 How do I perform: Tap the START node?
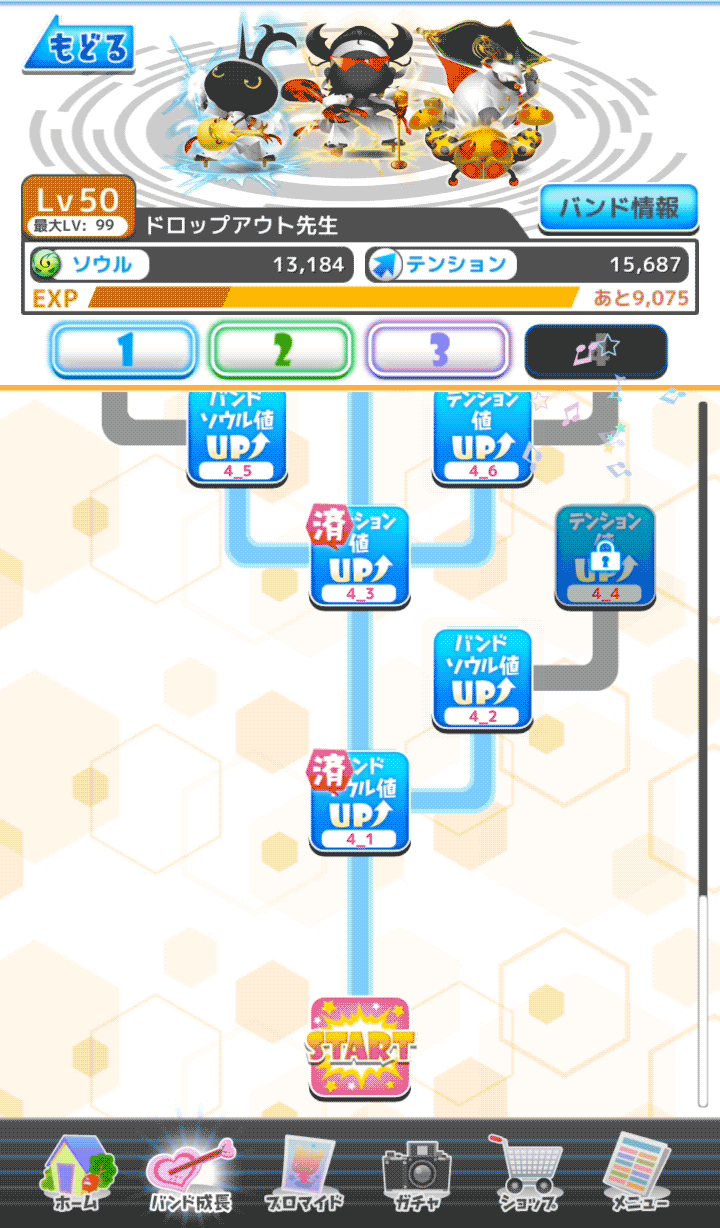(x=359, y=1047)
